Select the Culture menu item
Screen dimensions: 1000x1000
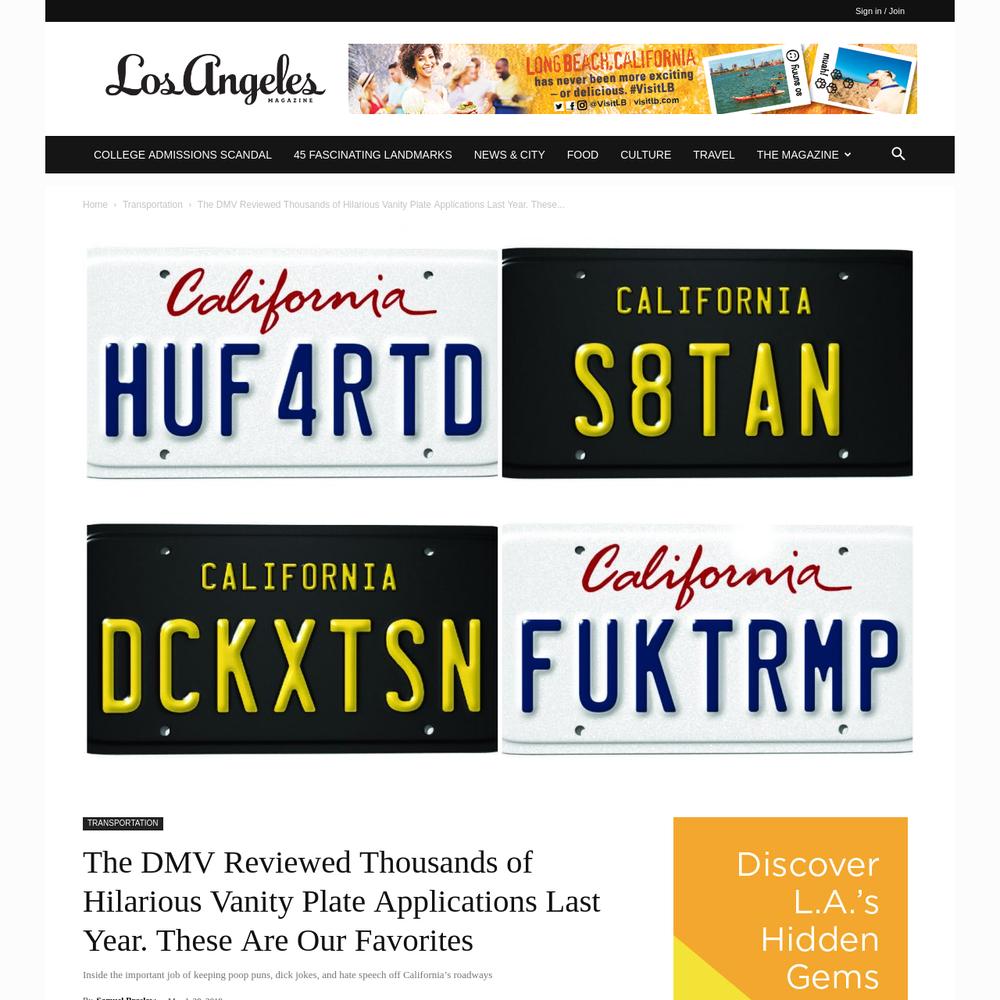(645, 155)
